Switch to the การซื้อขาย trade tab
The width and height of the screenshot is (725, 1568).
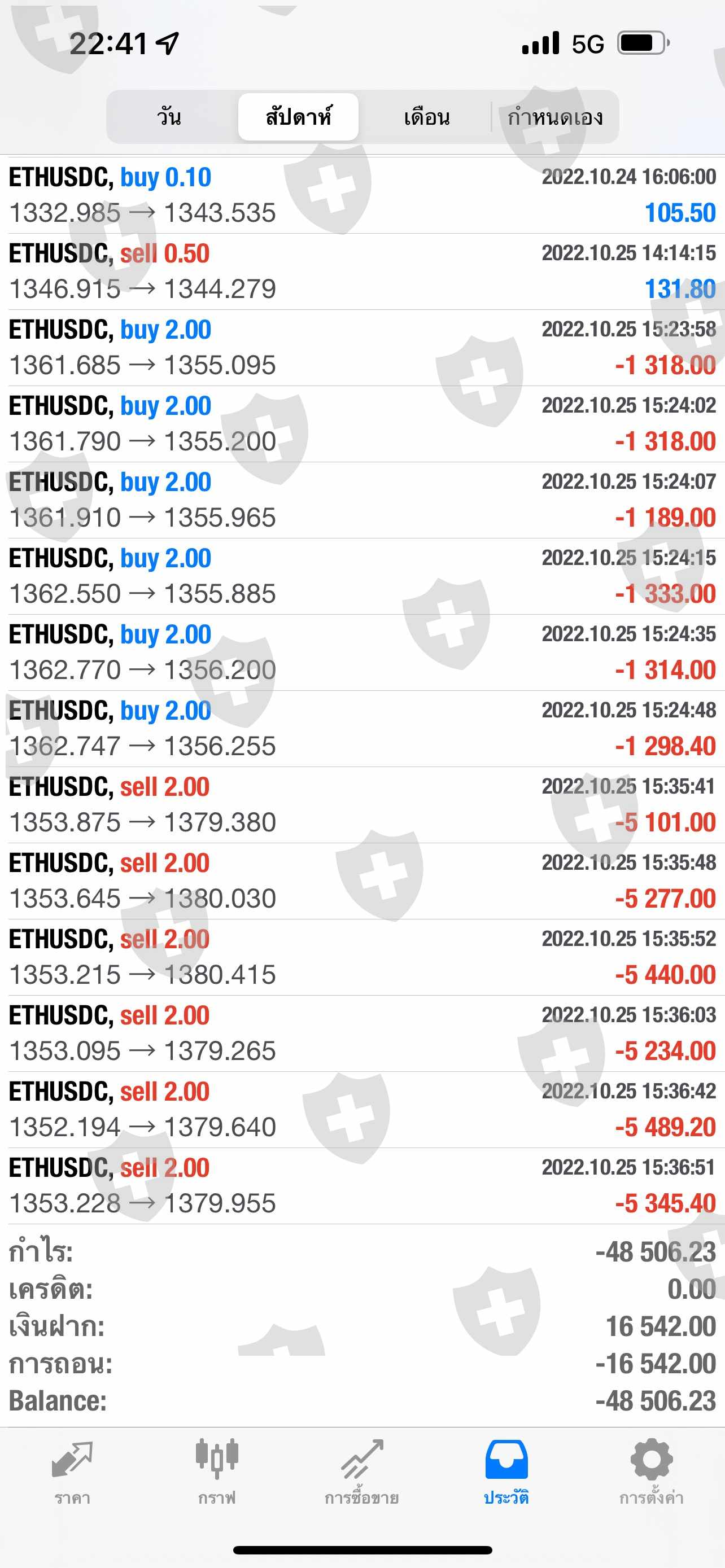coord(361,1472)
